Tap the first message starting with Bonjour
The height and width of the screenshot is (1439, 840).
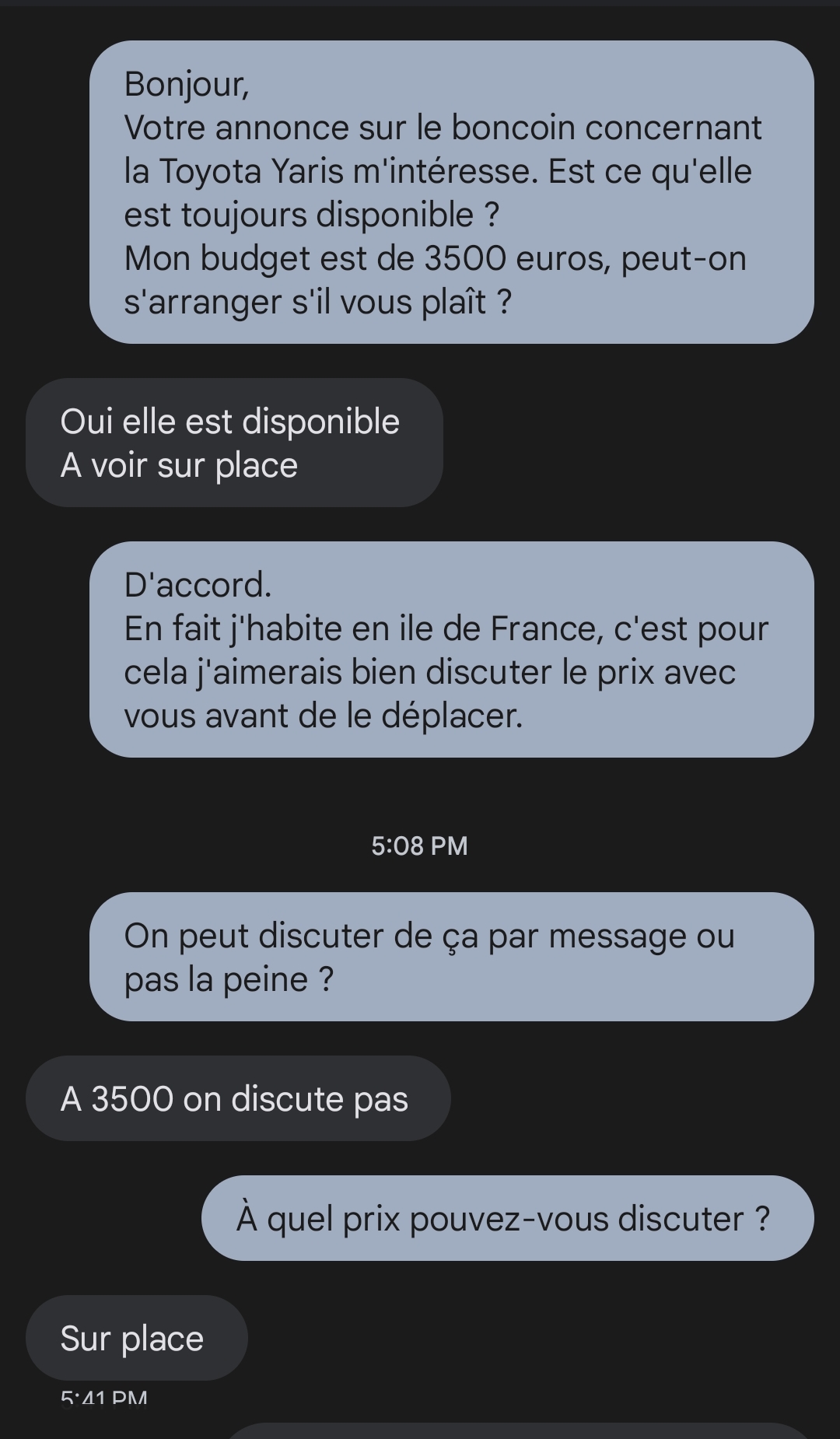[451, 192]
